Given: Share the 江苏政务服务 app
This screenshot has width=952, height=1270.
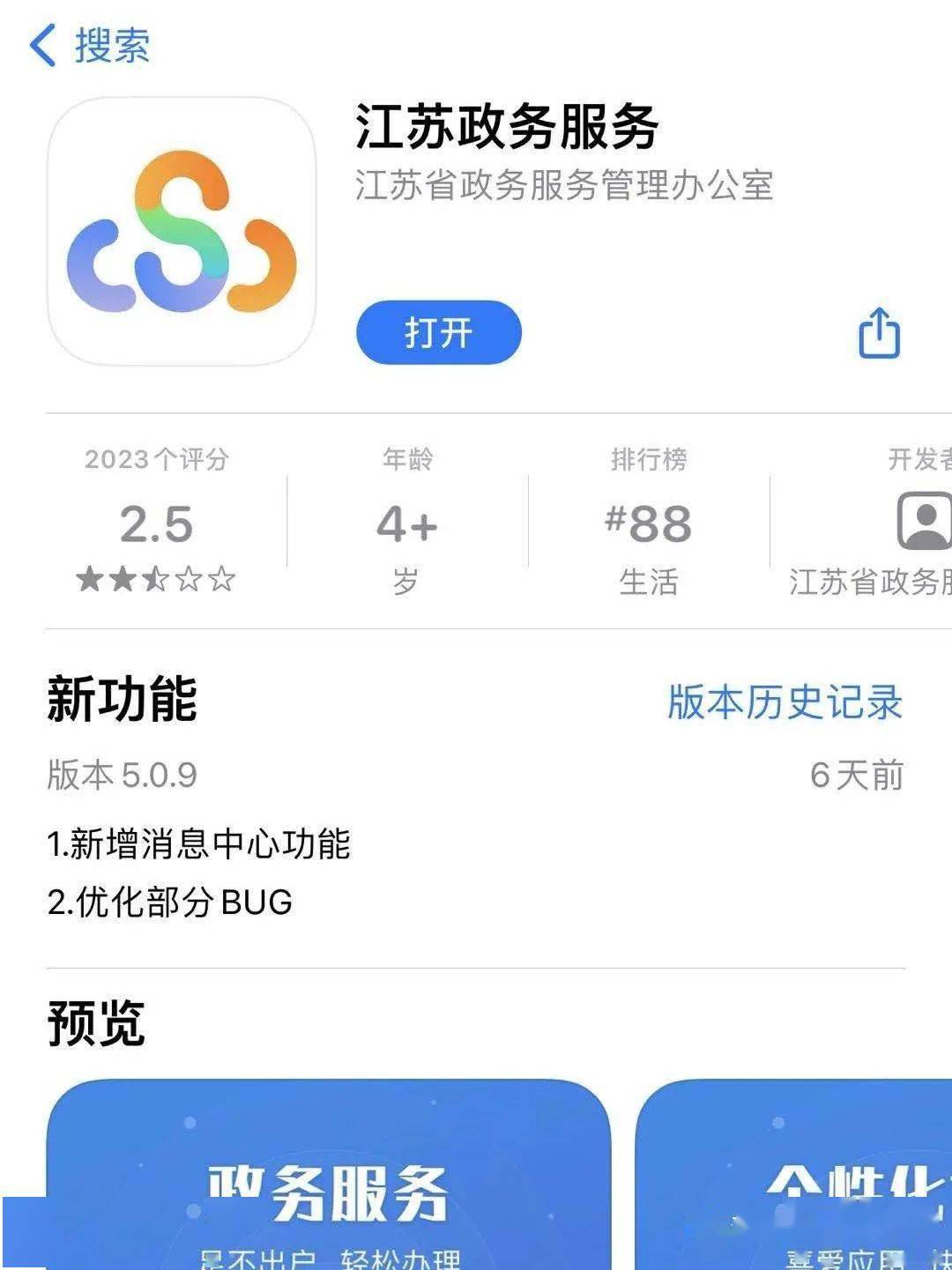Looking at the screenshot, I should tap(879, 333).
